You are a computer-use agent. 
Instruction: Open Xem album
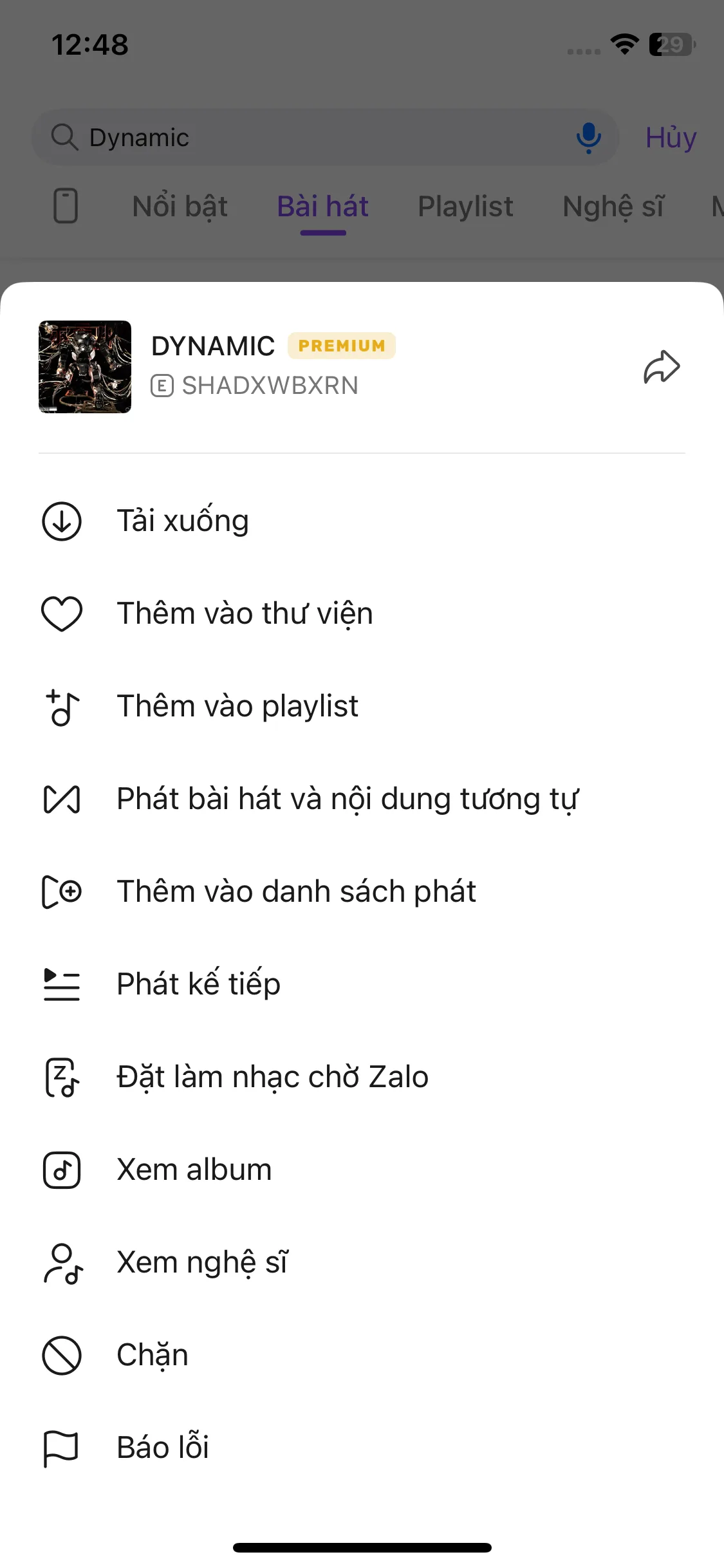click(194, 1170)
